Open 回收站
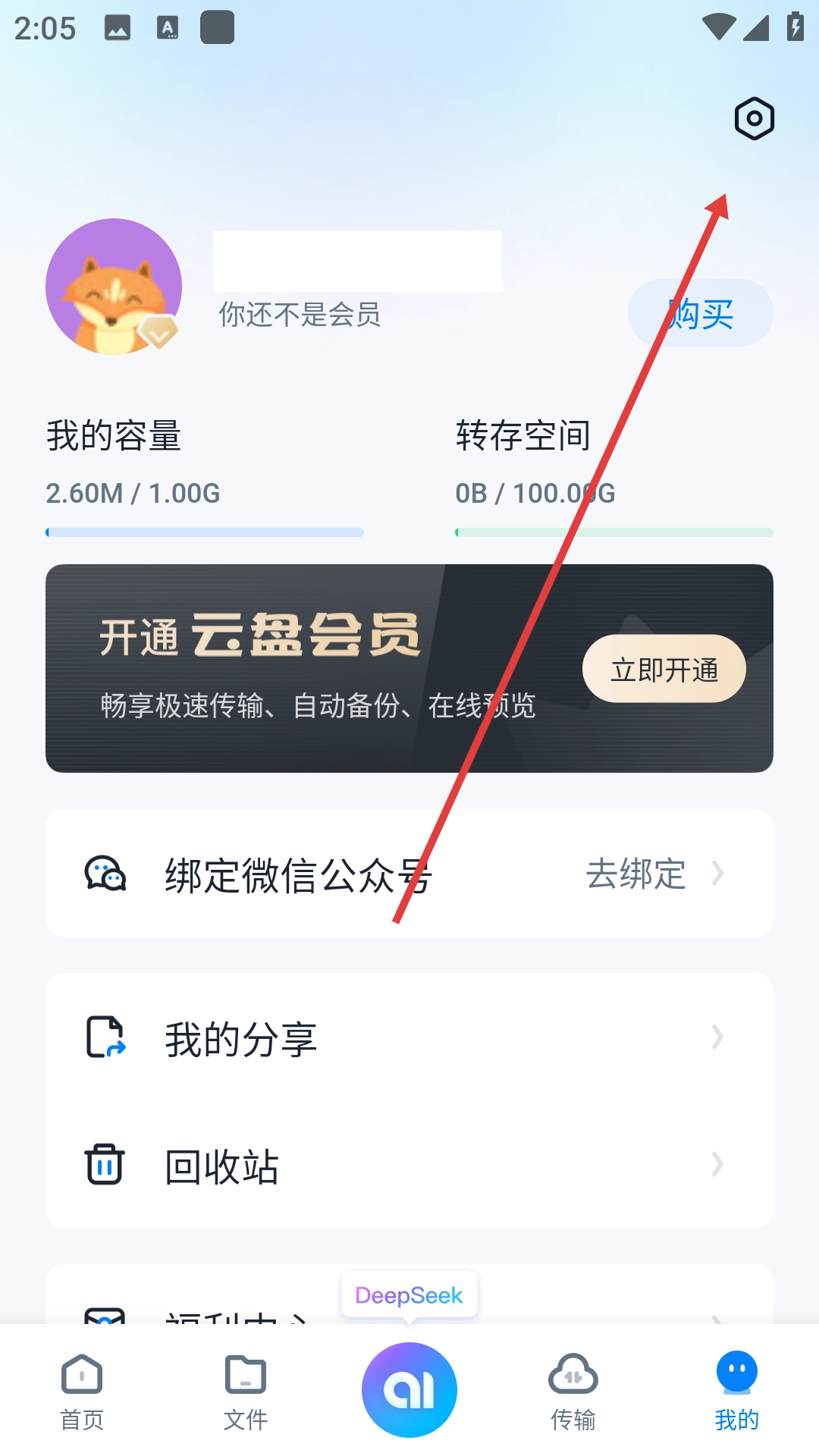819x1456 pixels. [x=409, y=1165]
